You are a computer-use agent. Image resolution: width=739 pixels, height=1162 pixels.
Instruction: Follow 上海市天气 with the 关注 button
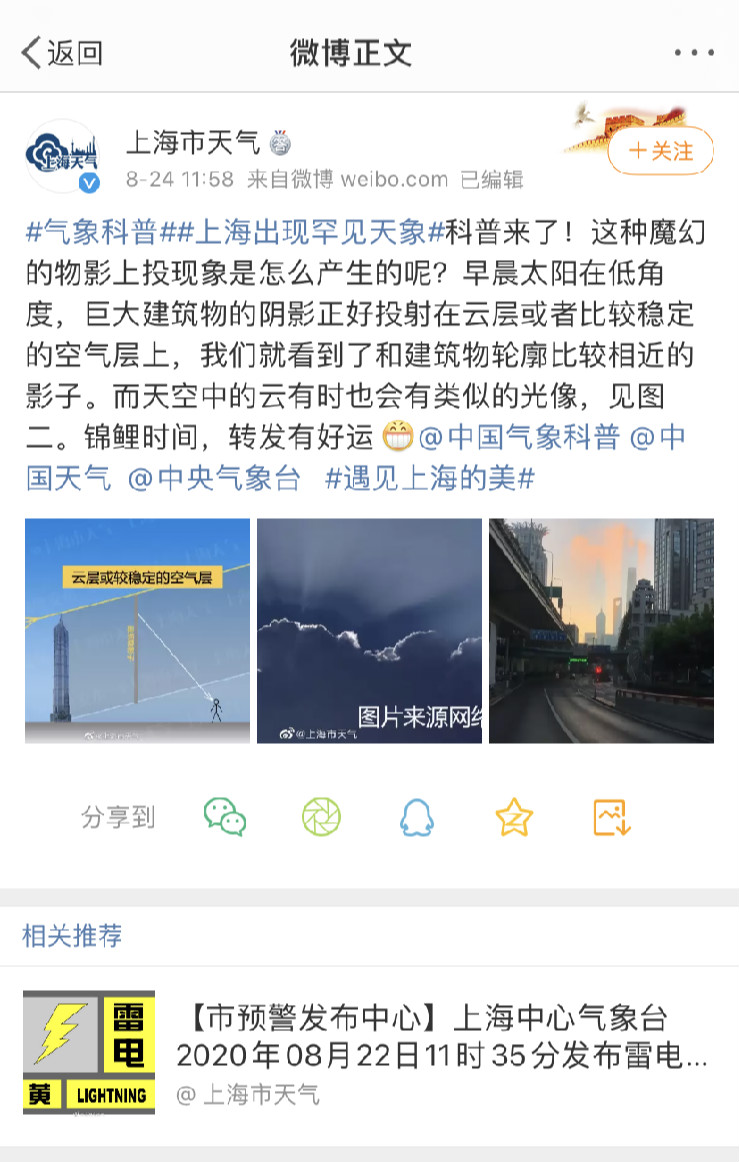click(x=661, y=151)
